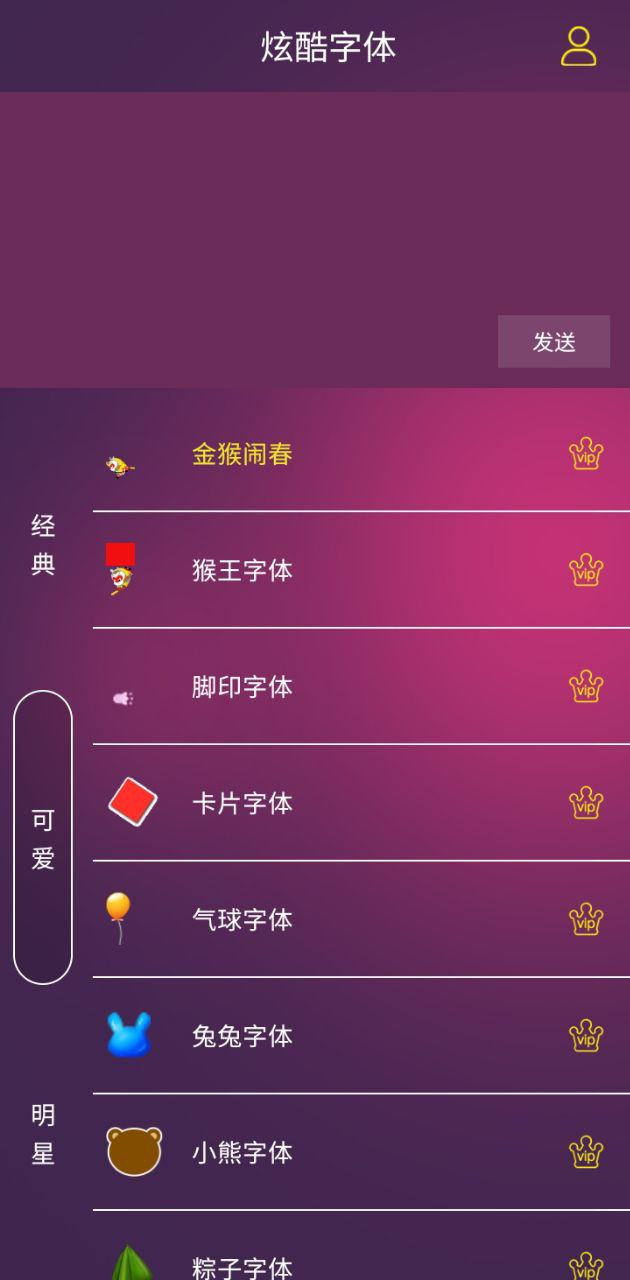Switch to the 明星 category
Viewport: 630px width, 1280px height.
point(43,1134)
